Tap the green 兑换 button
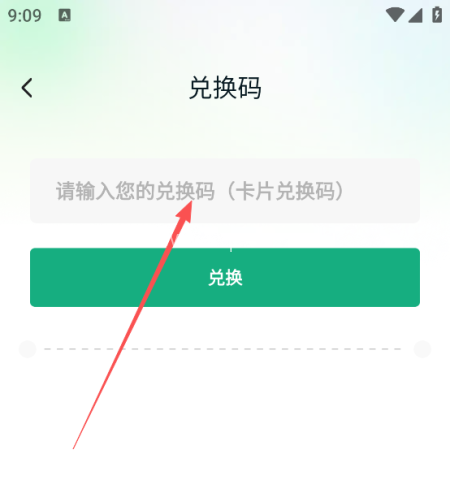The width and height of the screenshot is (450, 480). point(225,277)
